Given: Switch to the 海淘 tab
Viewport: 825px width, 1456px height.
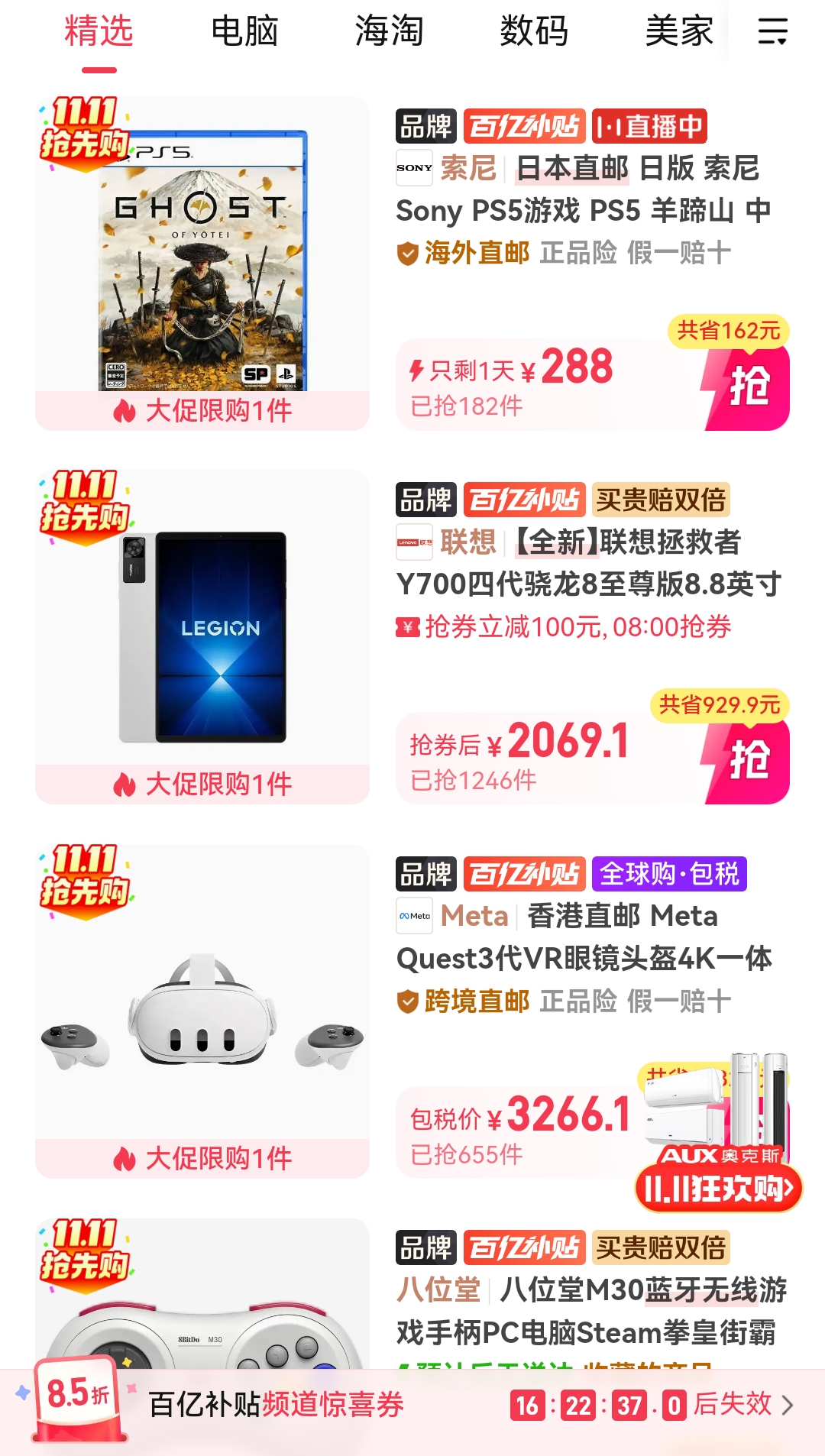Looking at the screenshot, I should [x=389, y=32].
